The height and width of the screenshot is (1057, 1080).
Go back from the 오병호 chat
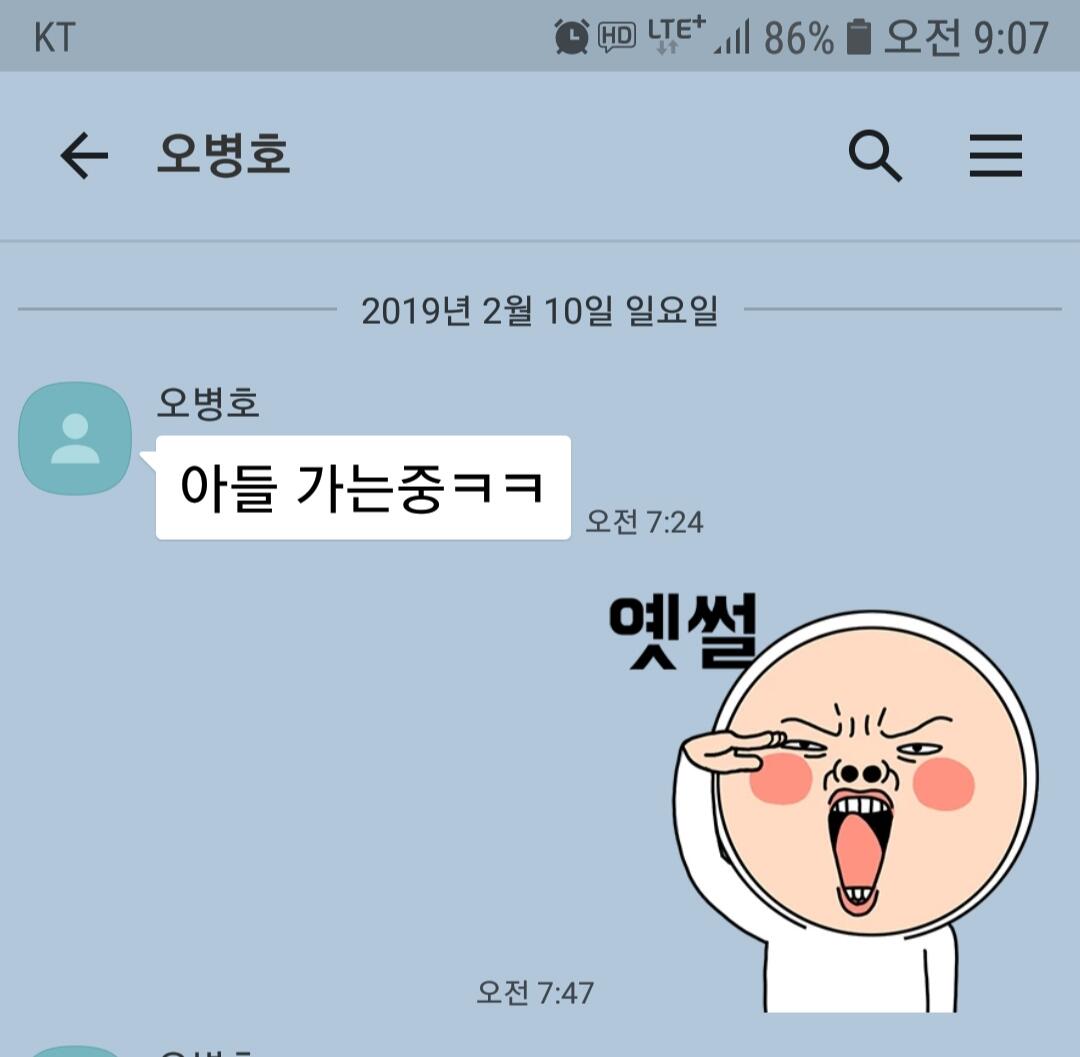[x=84, y=156]
